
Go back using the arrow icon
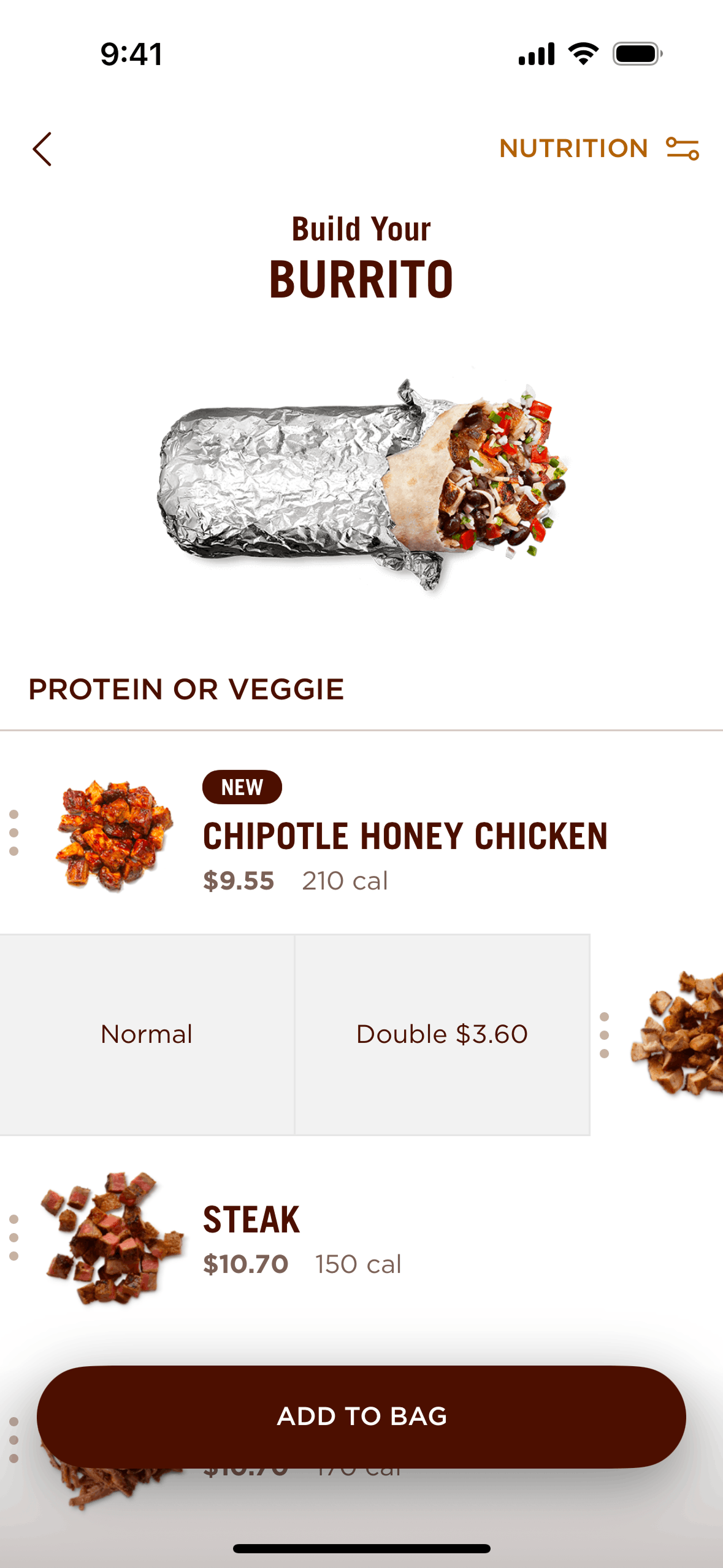coord(42,149)
